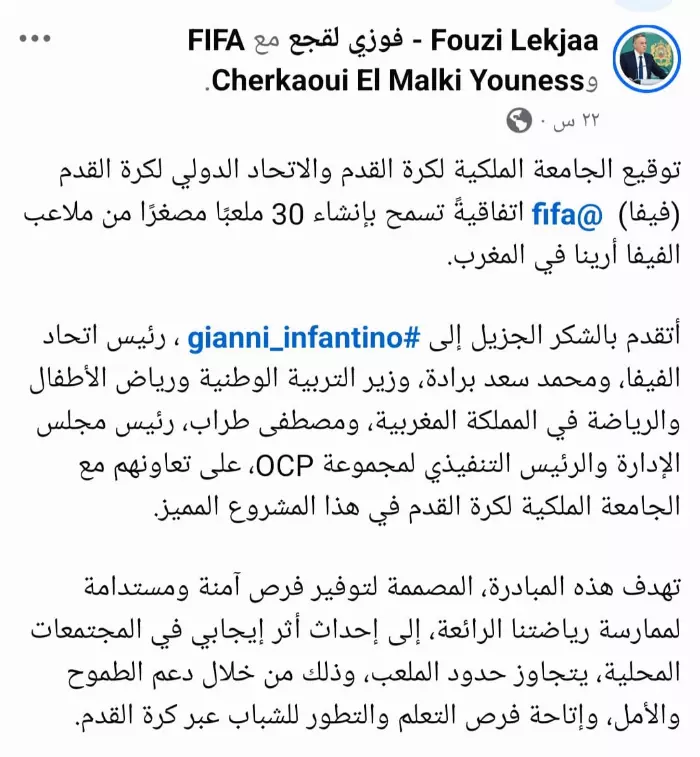Tap the public audience globe icon
The image size is (700, 757).
(x=519, y=122)
